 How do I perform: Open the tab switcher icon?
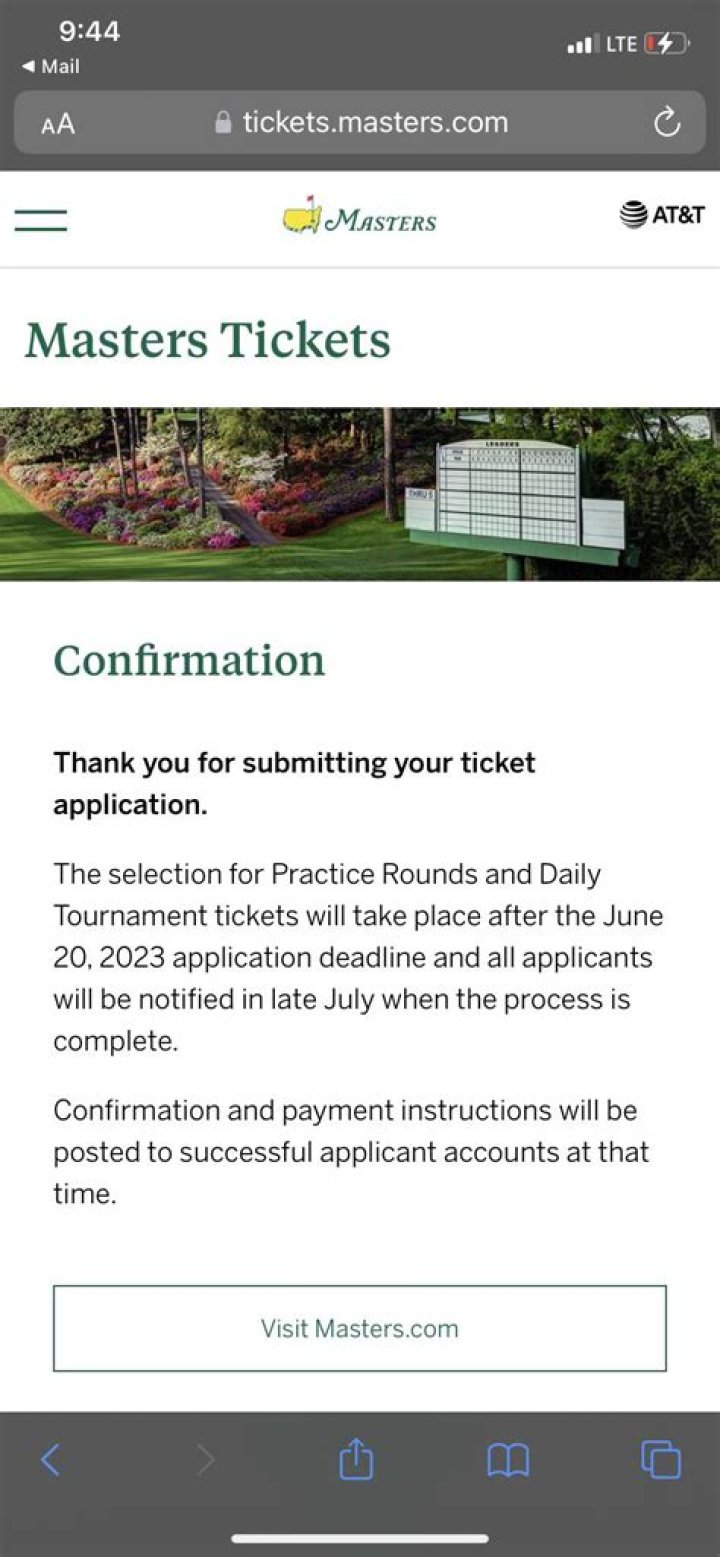coord(657,1459)
